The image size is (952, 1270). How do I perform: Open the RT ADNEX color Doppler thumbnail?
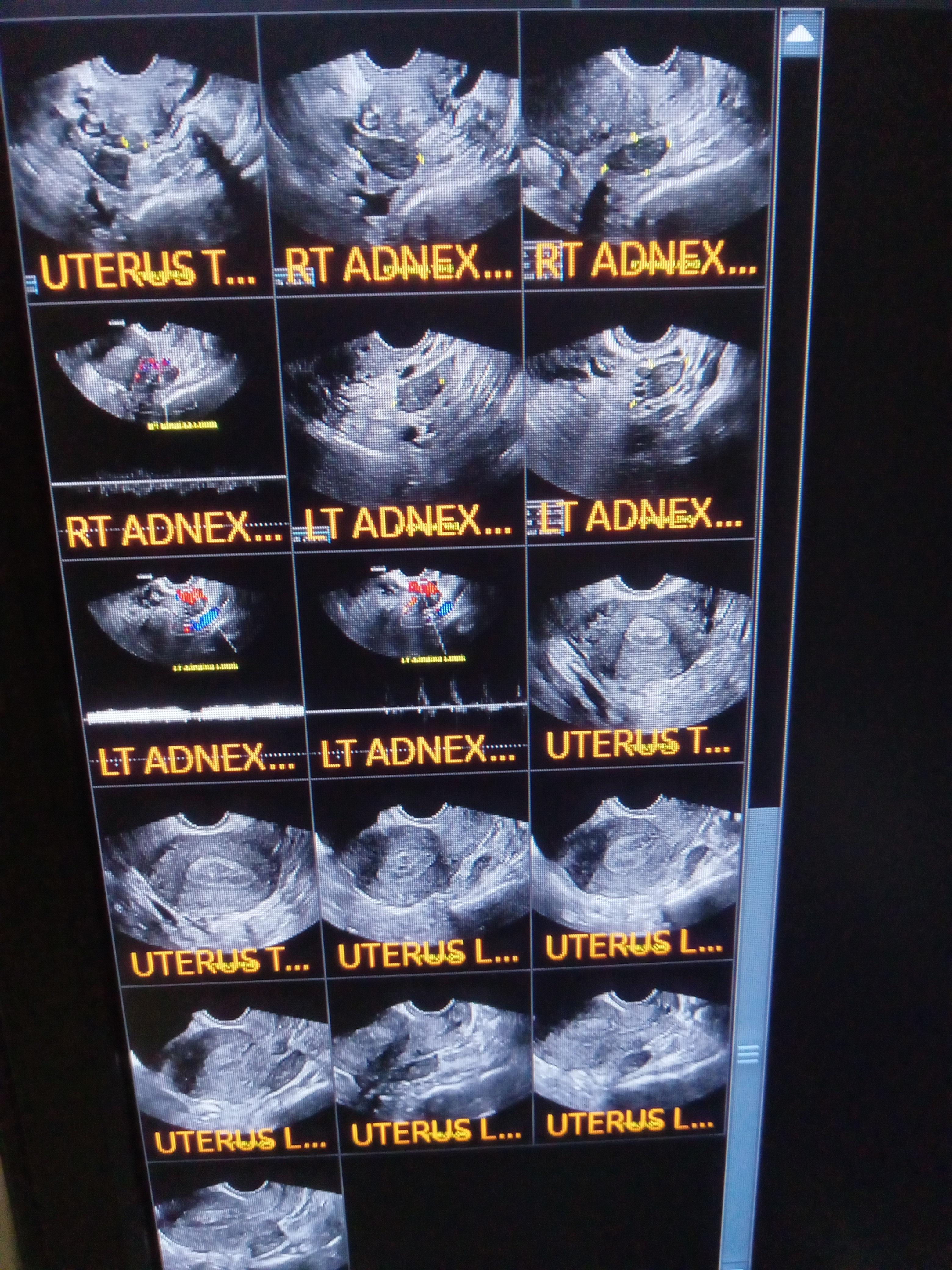pyautogui.click(x=158, y=402)
